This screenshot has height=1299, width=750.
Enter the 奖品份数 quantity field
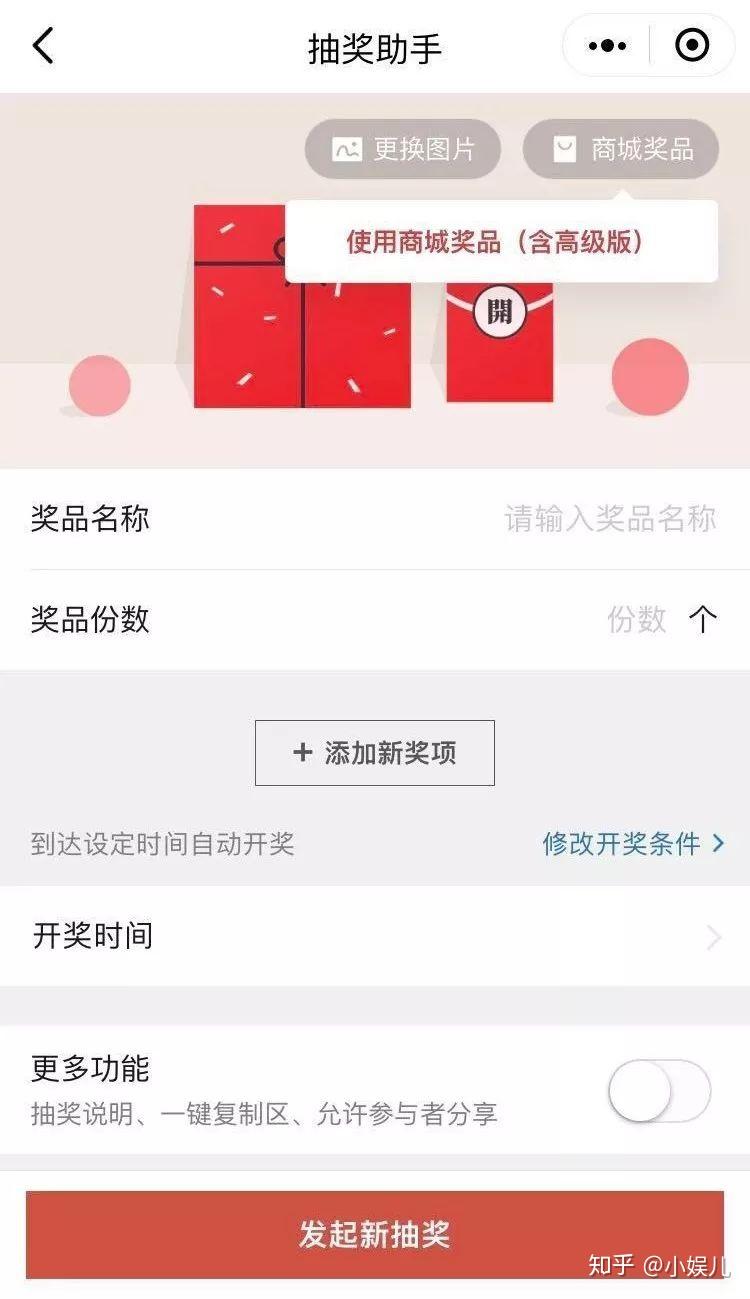tap(636, 620)
